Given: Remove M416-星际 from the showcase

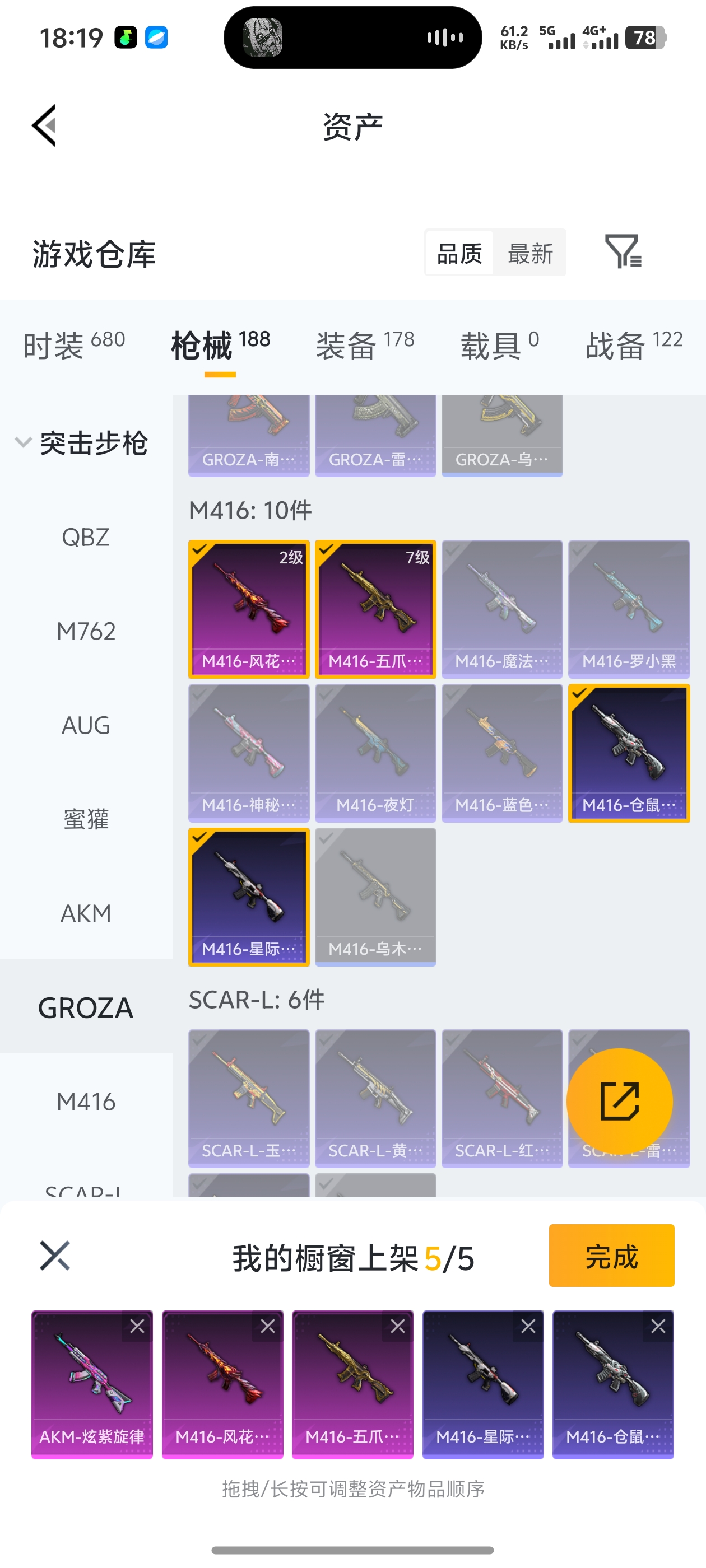Looking at the screenshot, I should click(528, 1326).
